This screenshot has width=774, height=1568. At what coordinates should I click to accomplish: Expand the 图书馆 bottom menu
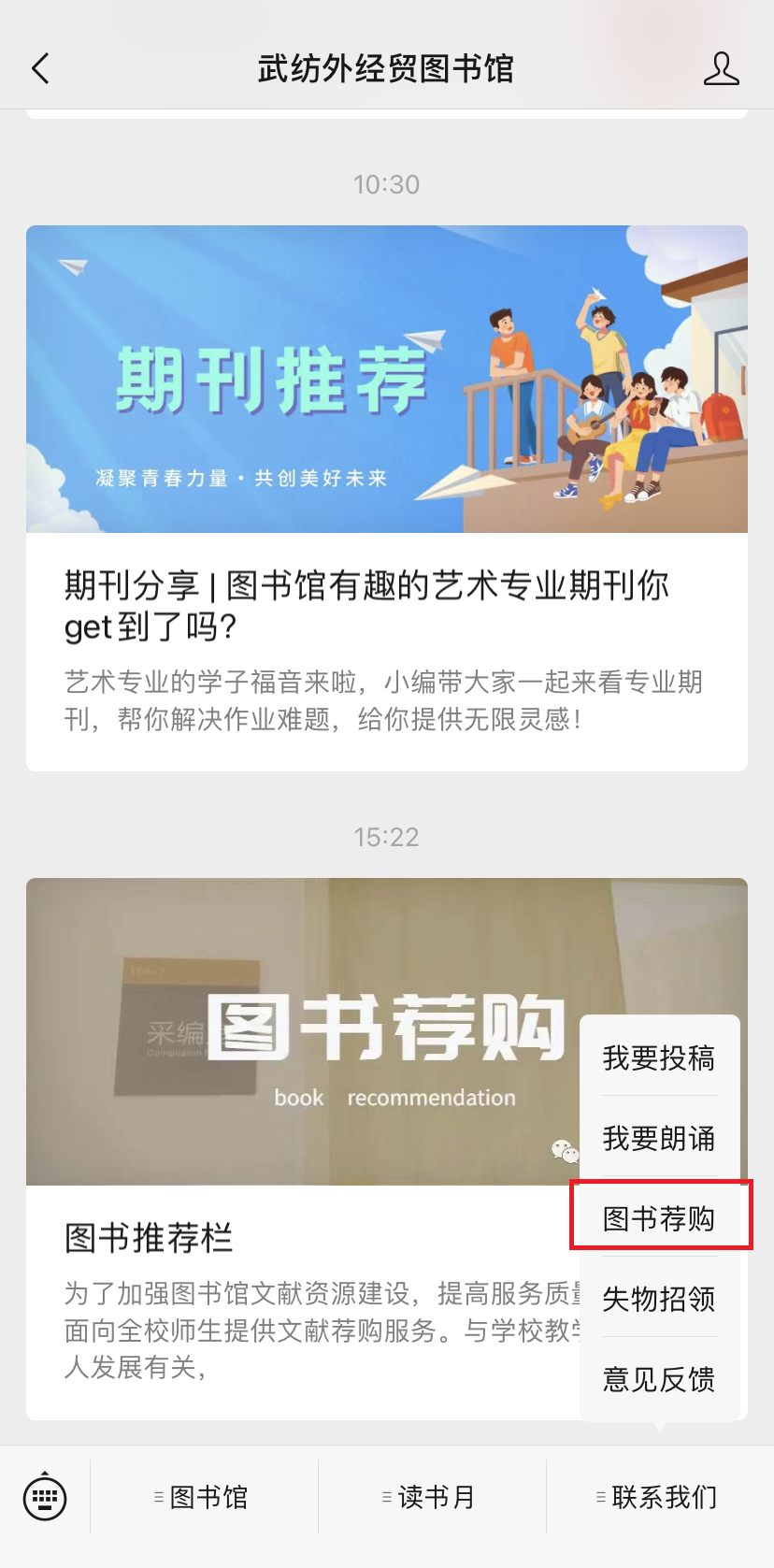click(x=204, y=1497)
